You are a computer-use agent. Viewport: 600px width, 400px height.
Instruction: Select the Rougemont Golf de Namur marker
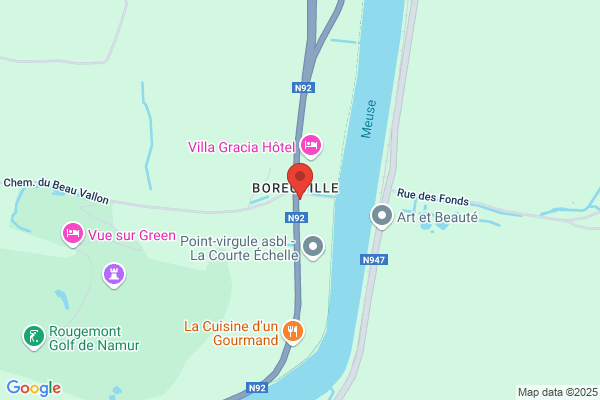click(34, 338)
